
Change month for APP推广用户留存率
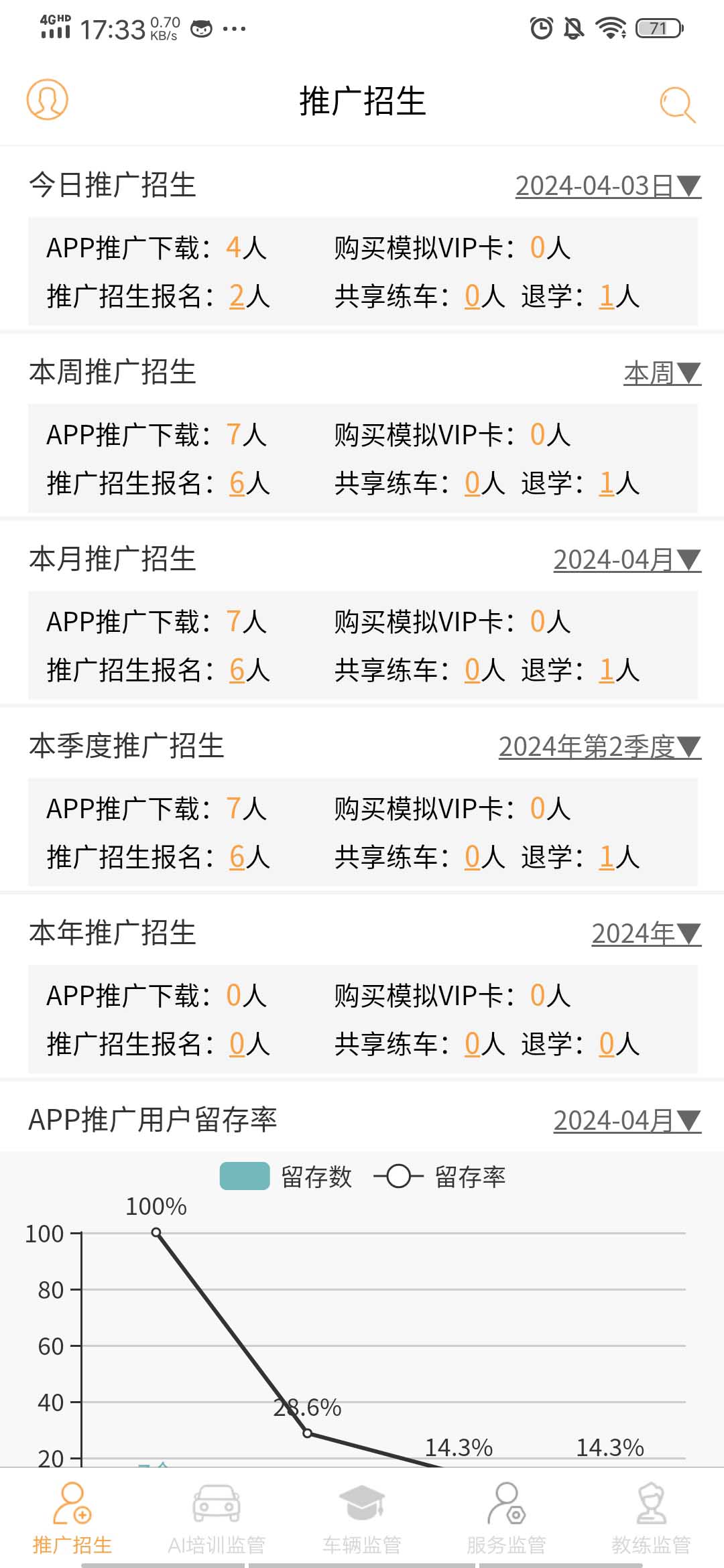coord(626,1120)
